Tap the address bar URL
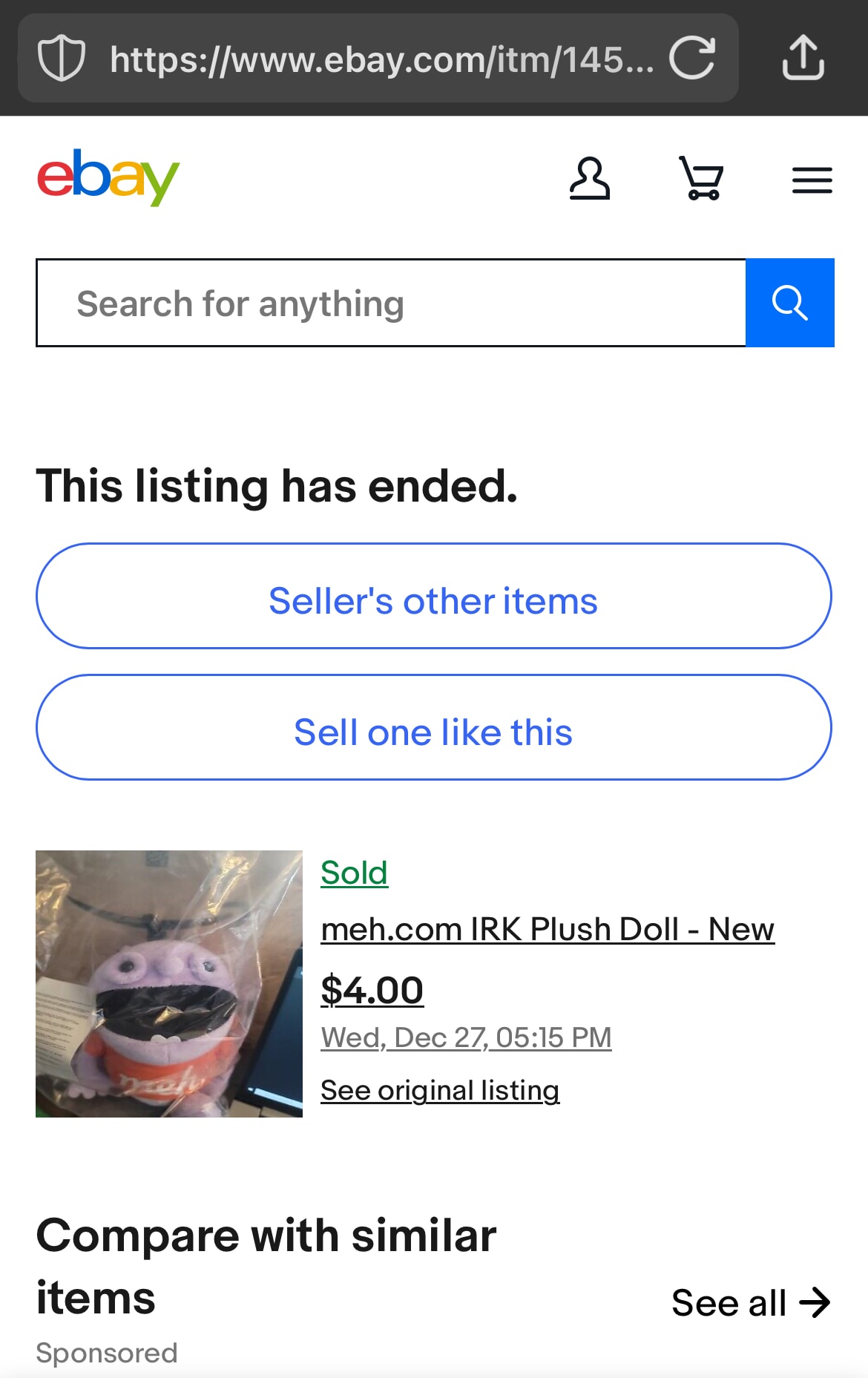This screenshot has width=868, height=1378. 381,59
